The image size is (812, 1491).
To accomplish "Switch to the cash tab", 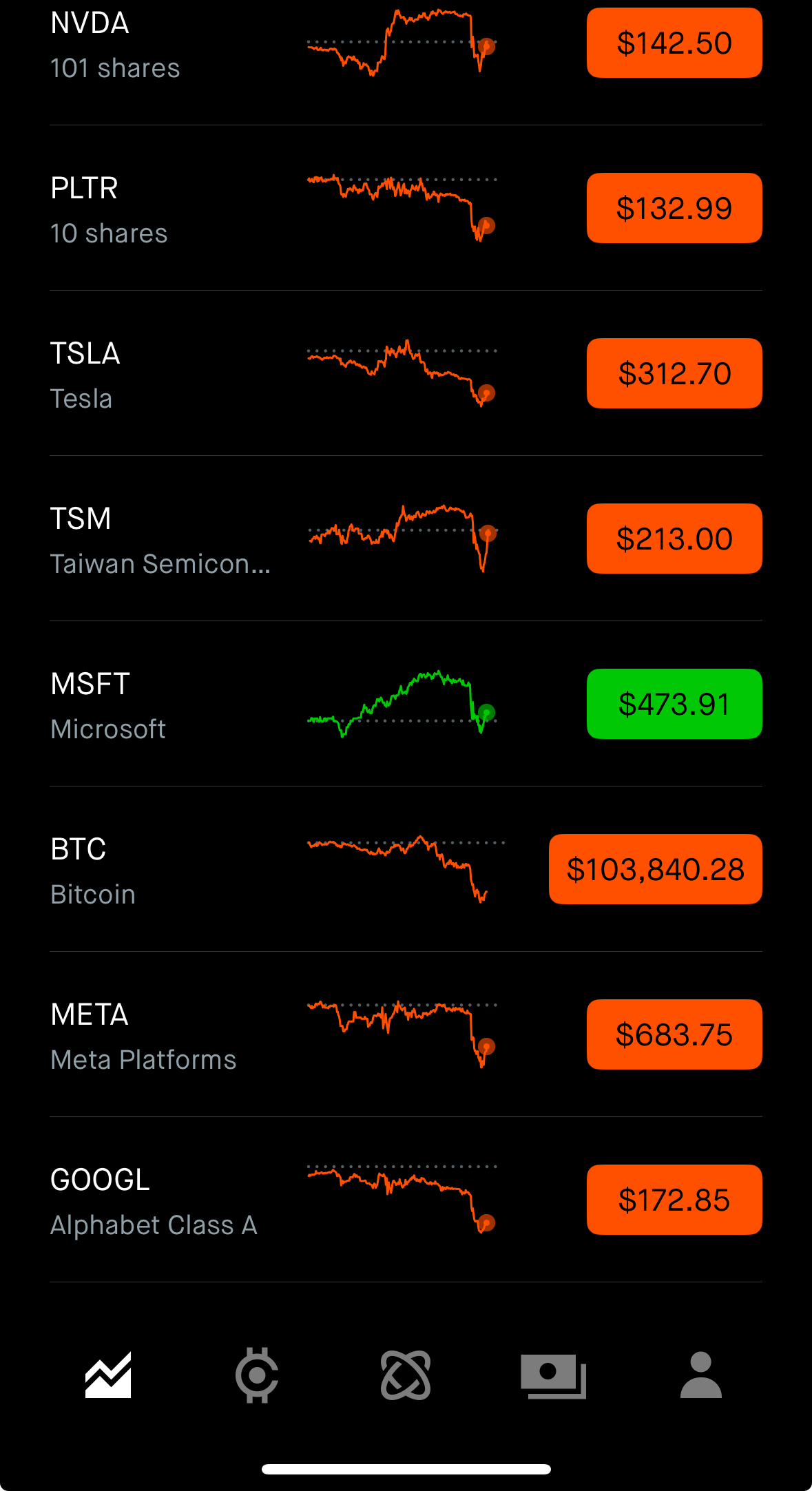I will [553, 1376].
